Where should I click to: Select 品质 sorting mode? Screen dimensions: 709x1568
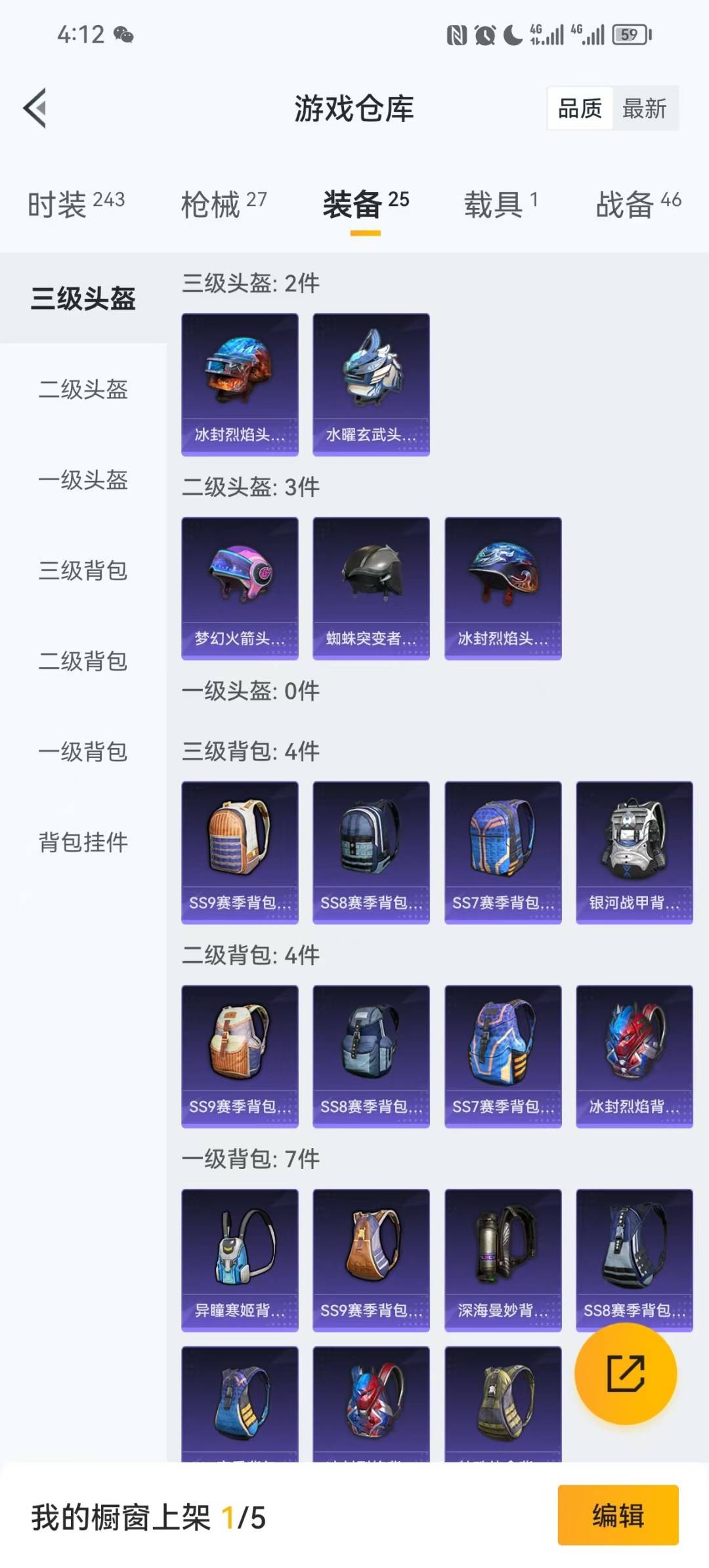pyautogui.click(x=578, y=109)
